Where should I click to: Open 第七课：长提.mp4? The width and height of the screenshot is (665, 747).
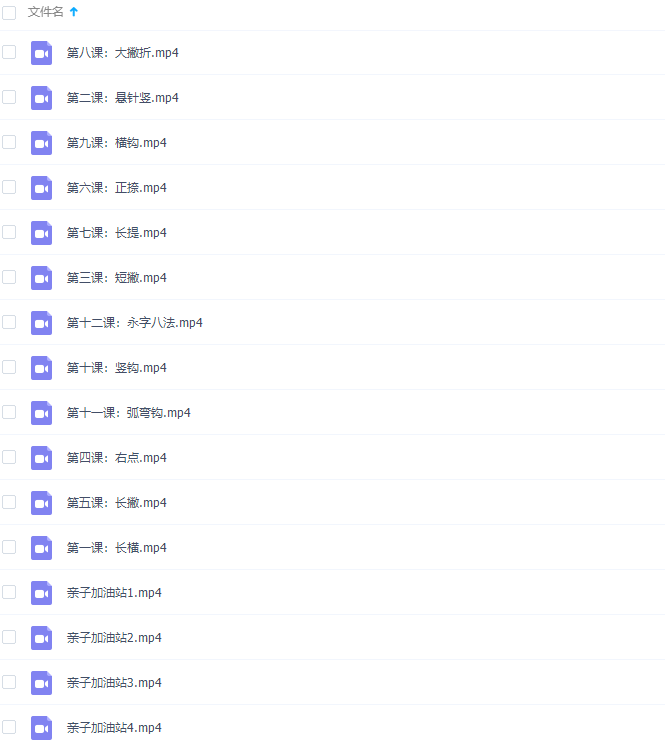[116, 233]
